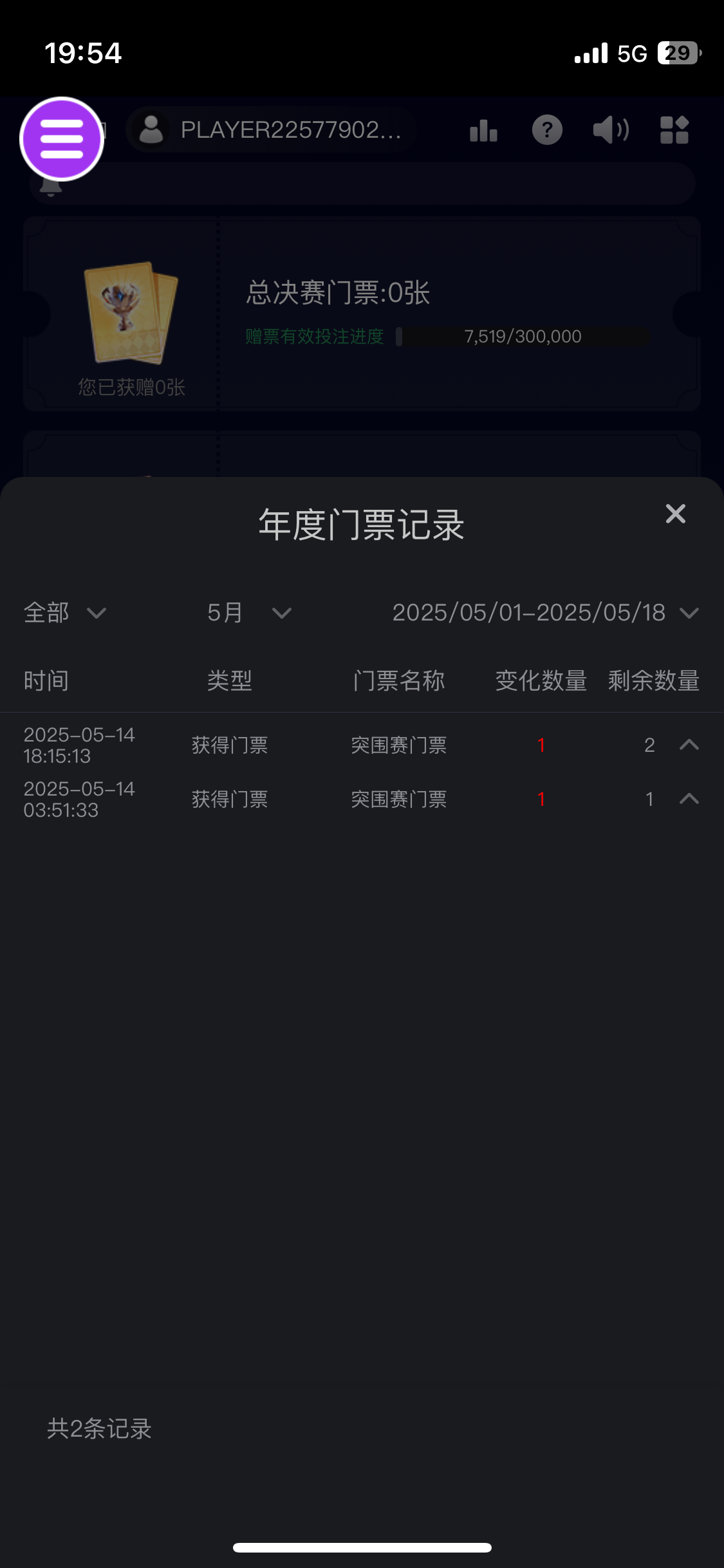Image resolution: width=724 pixels, height=1568 pixels.
Task: Change the 2025/05/01–2025/05/18 date range
Action: click(x=544, y=613)
